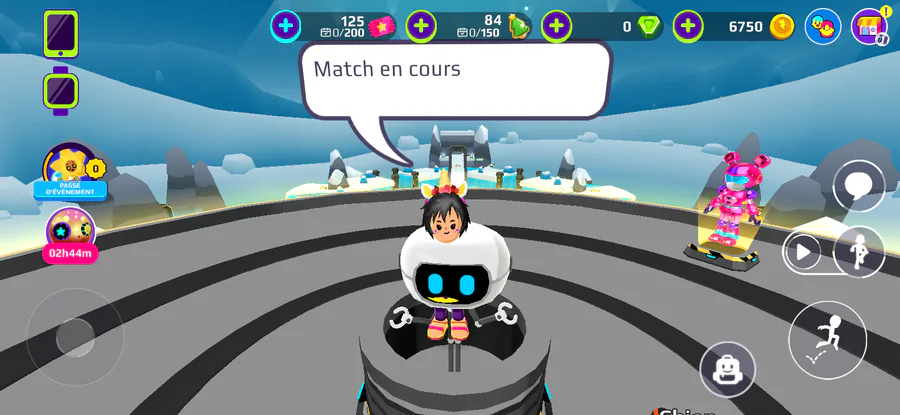Image resolution: width=900 pixels, height=415 pixels.
Task: Add gold coins with plus button
Action: 688,26
